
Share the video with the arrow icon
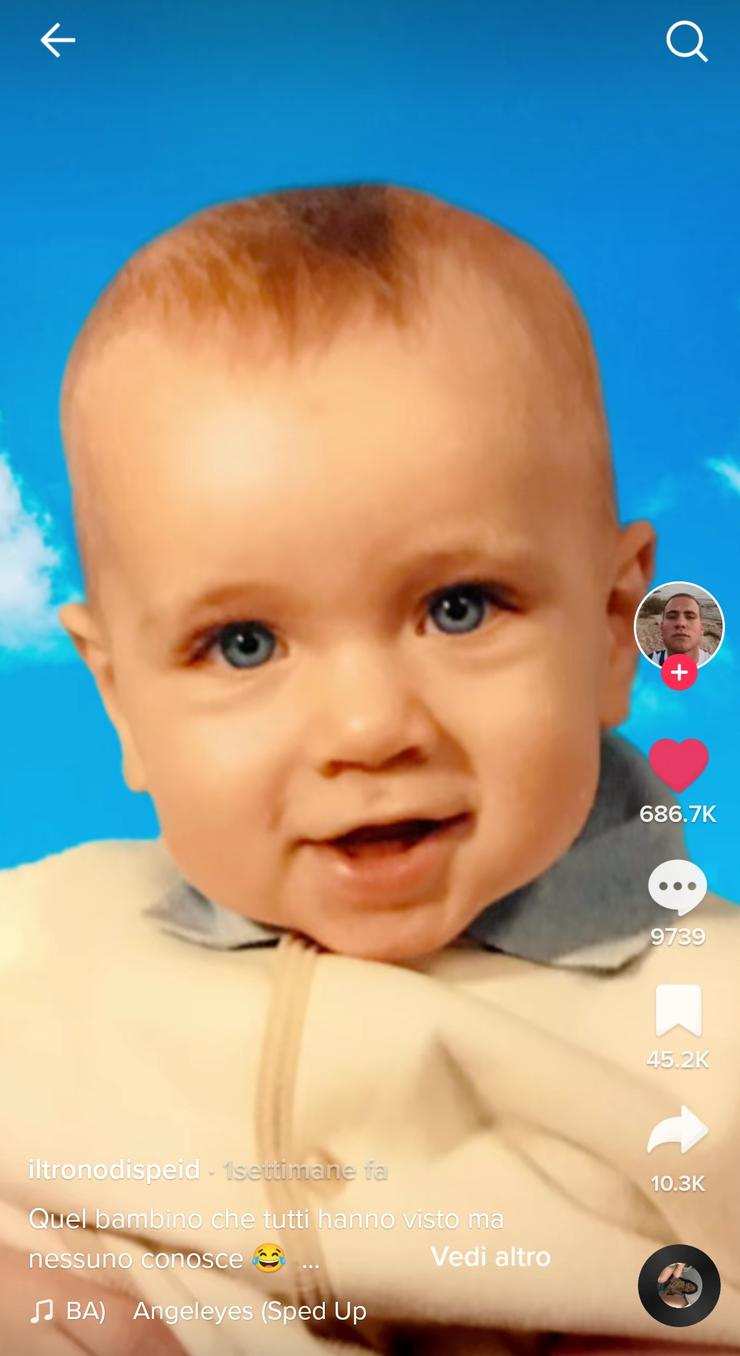point(677,1132)
